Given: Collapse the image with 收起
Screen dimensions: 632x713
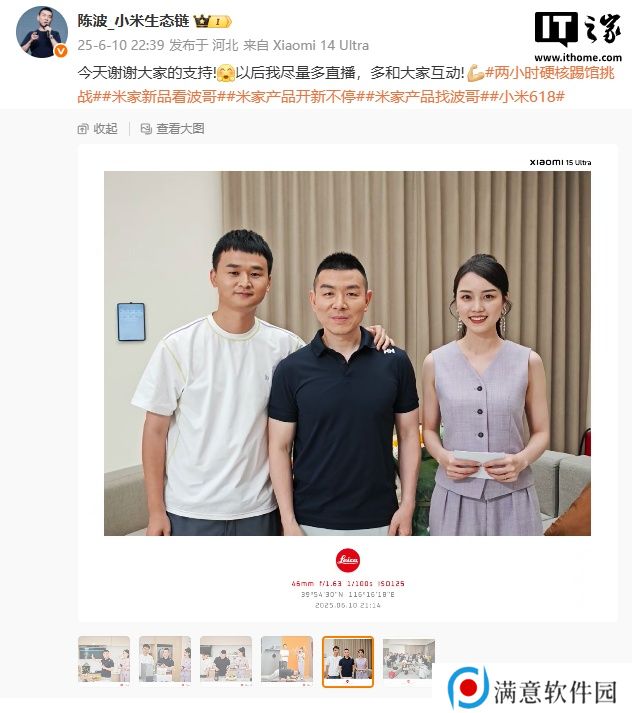Looking at the screenshot, I should 98,128.
